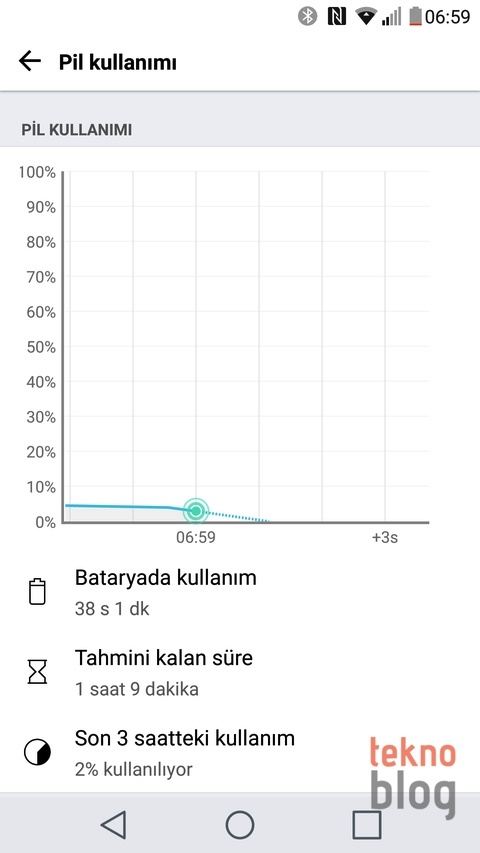
Task: Open the Tahmini kalan süre row
Action: [240, 672]
